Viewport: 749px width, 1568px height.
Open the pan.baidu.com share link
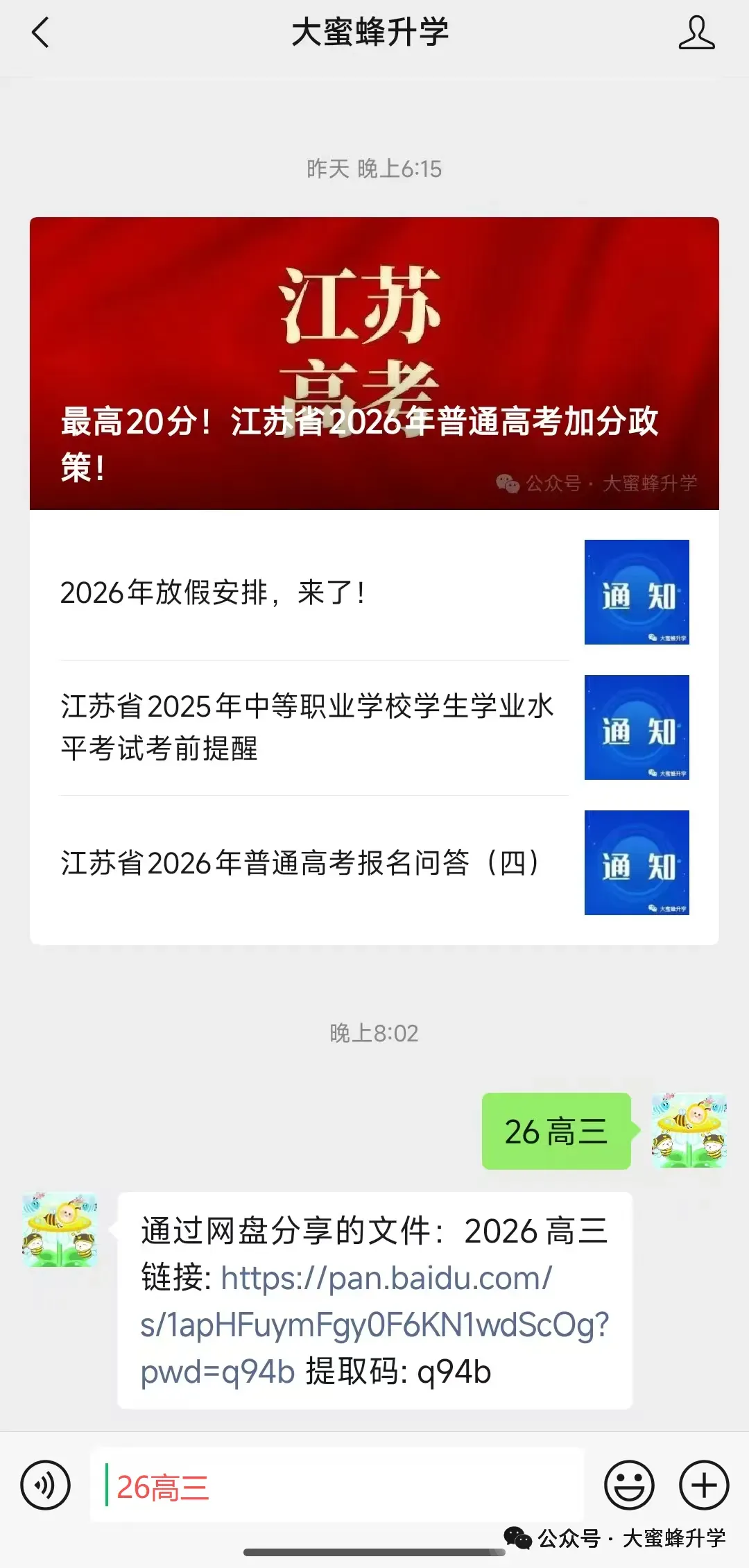374,1324
